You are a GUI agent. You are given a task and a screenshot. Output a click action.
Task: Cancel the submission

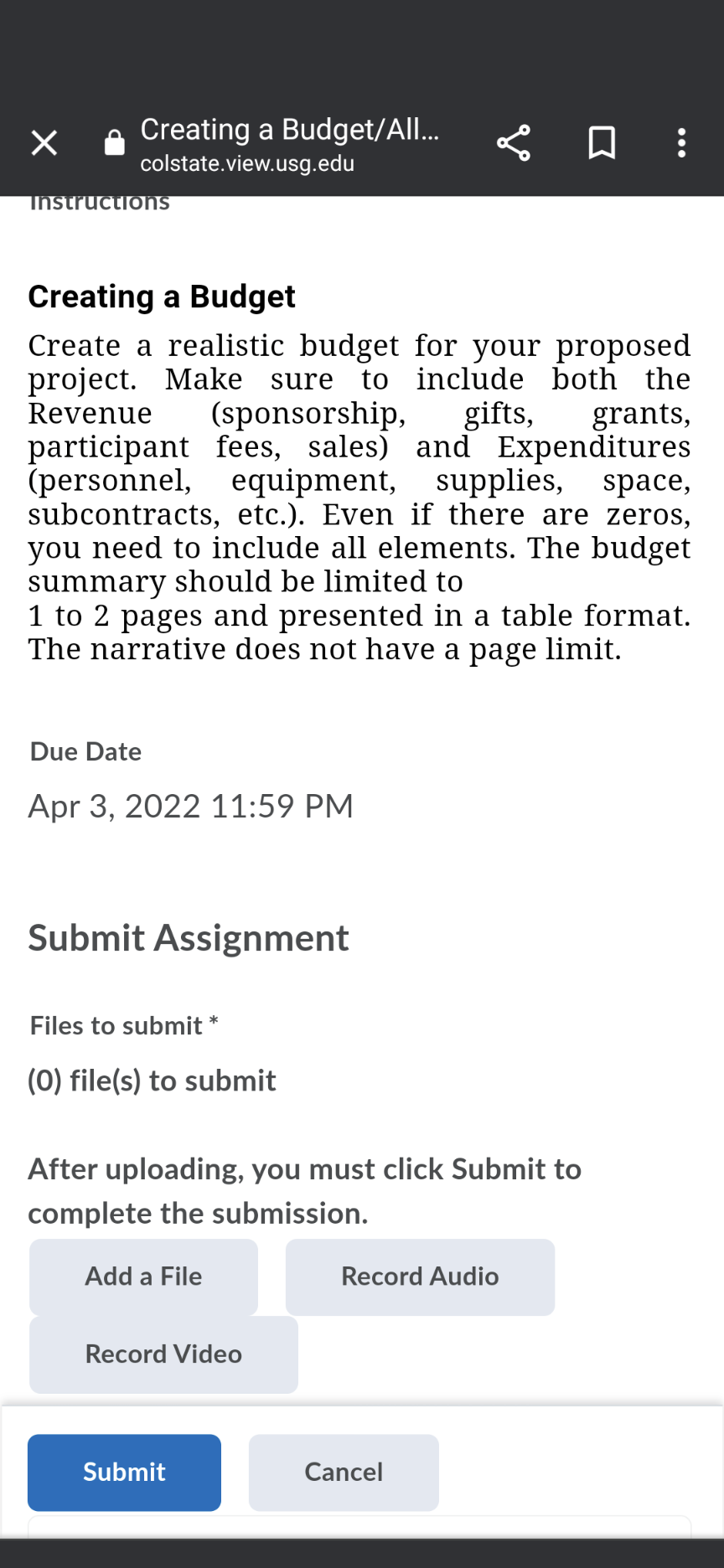(344, 1473)
